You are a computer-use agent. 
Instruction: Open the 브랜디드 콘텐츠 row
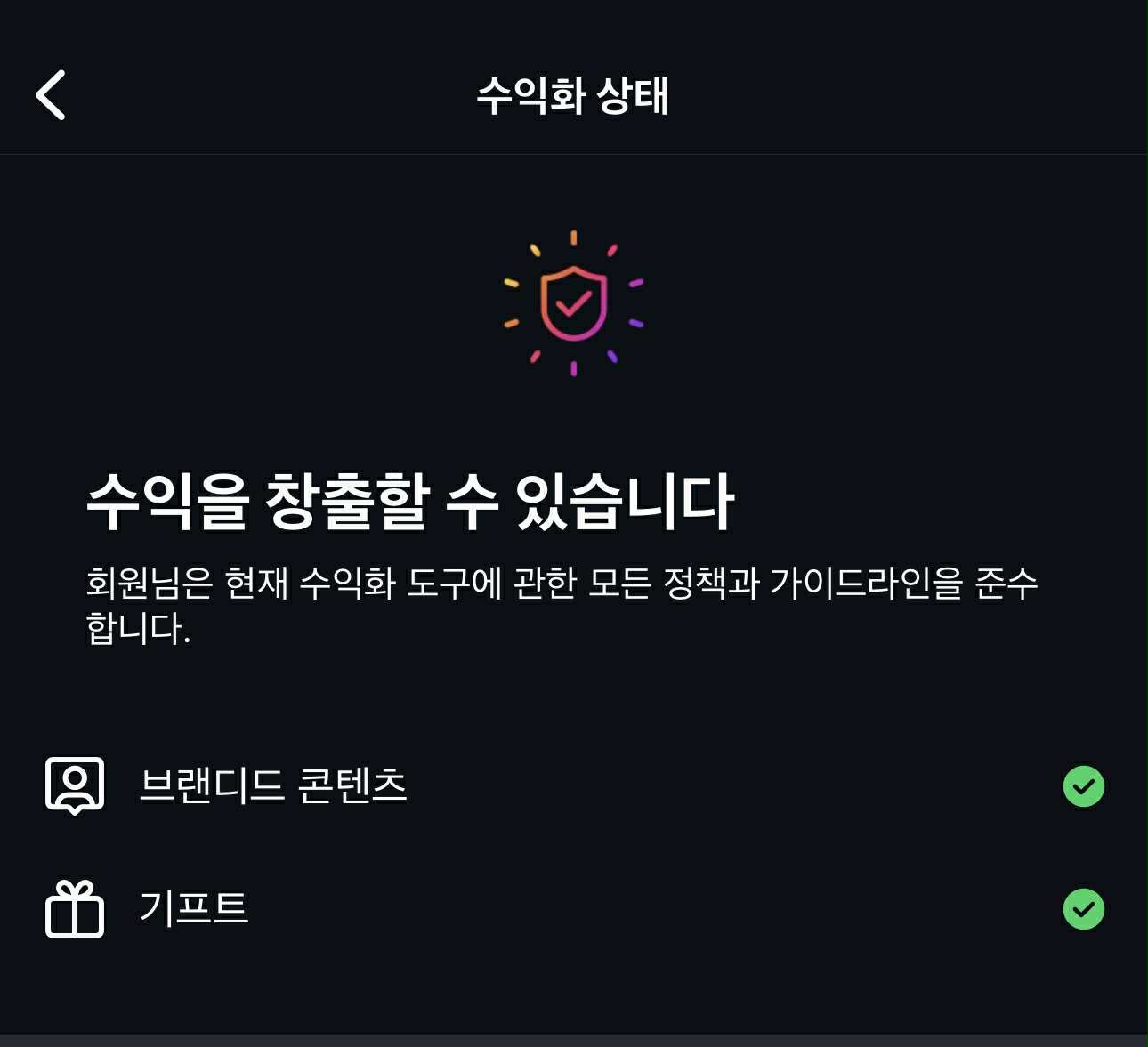(x=273, y=785)
